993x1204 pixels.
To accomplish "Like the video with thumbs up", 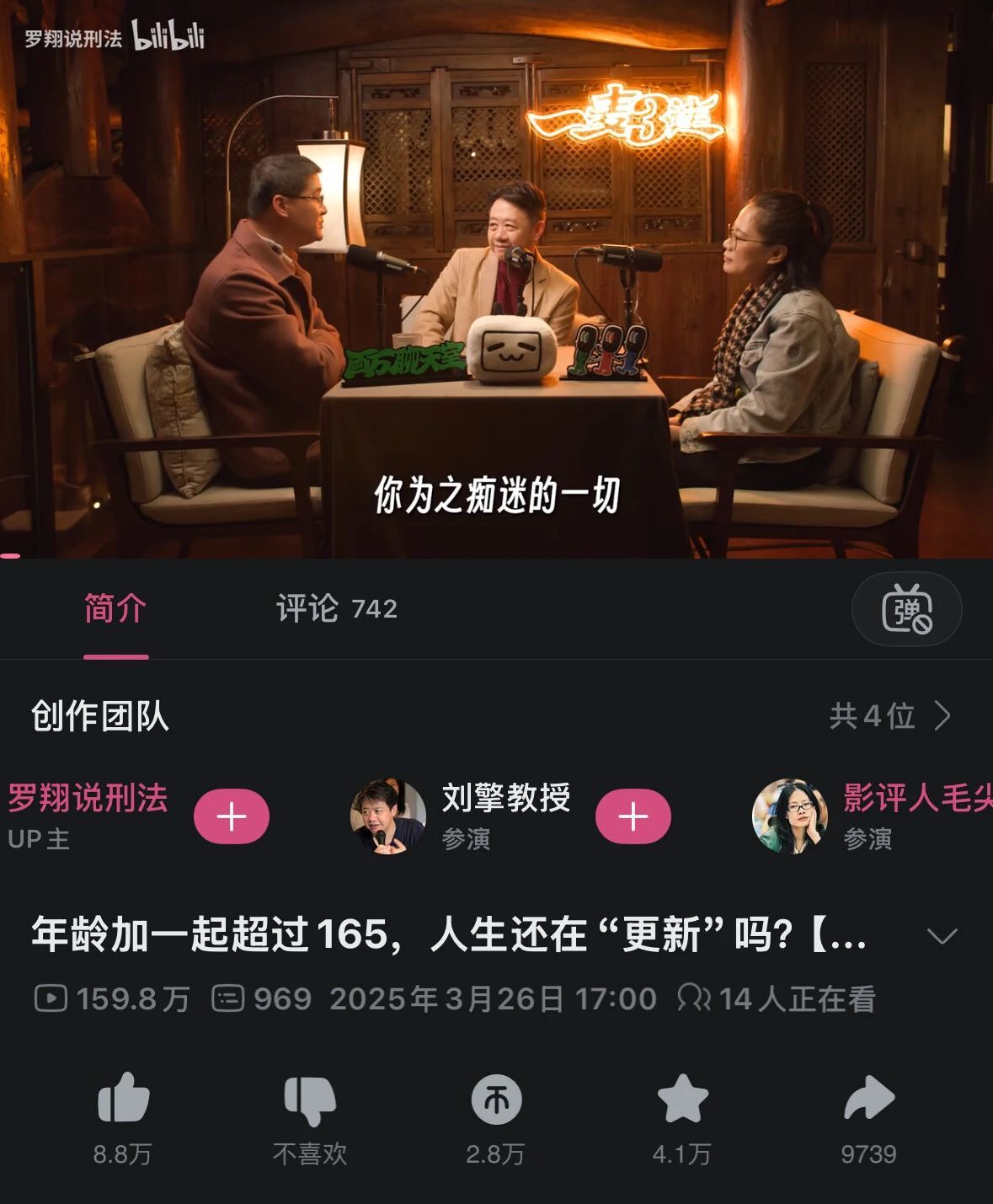I will (123, 1099).
